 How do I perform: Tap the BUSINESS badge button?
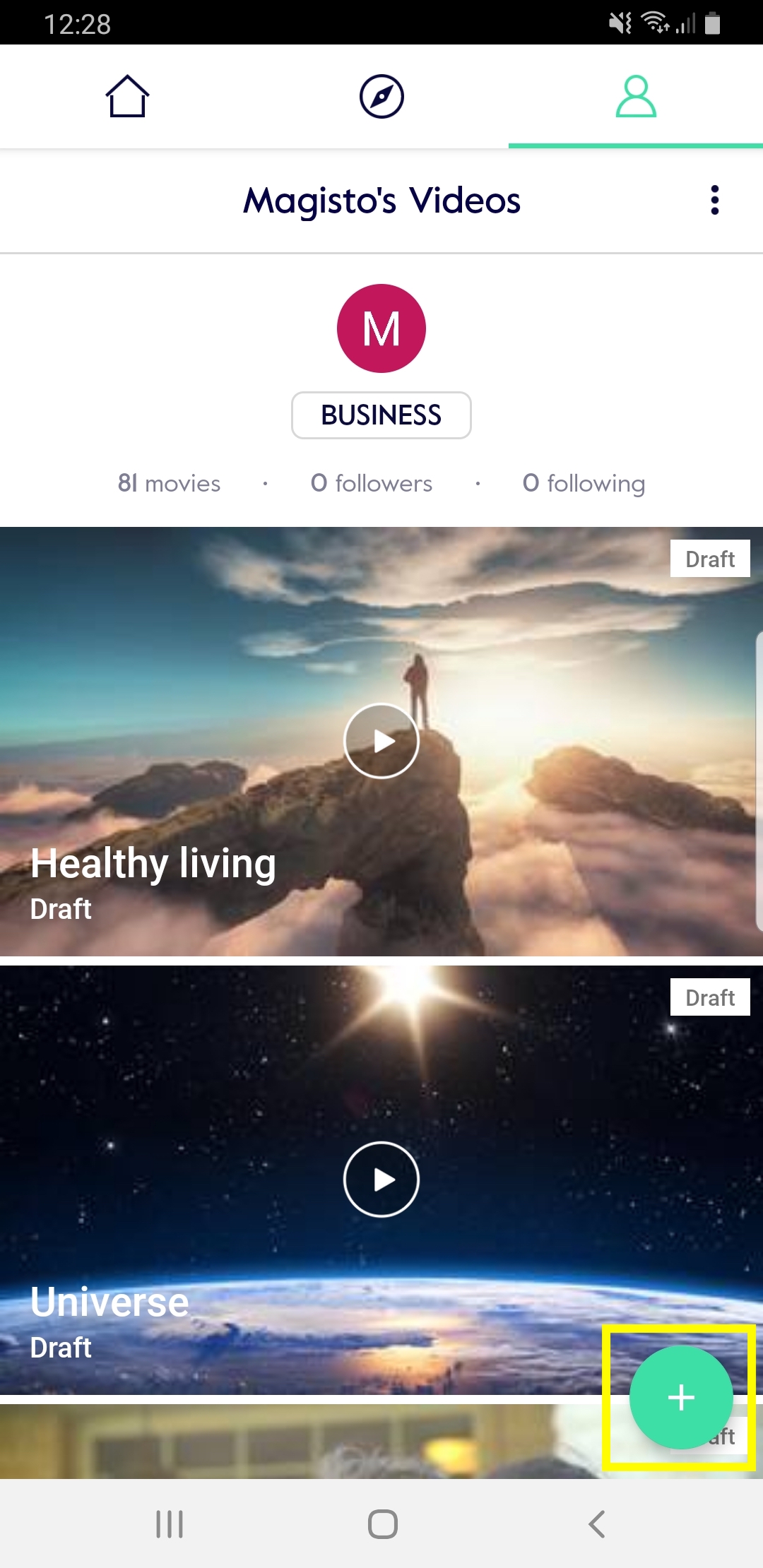click(381, 415)
